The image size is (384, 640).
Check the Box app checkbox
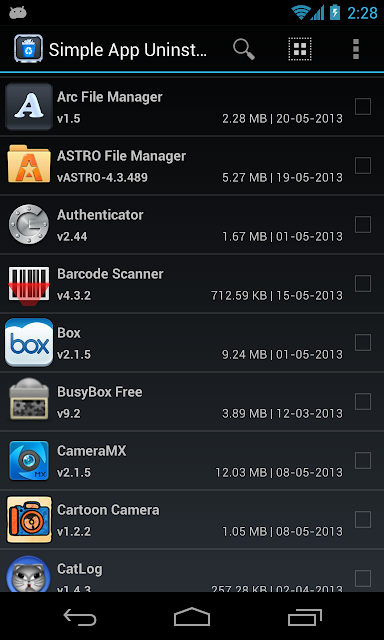point(363,342)
